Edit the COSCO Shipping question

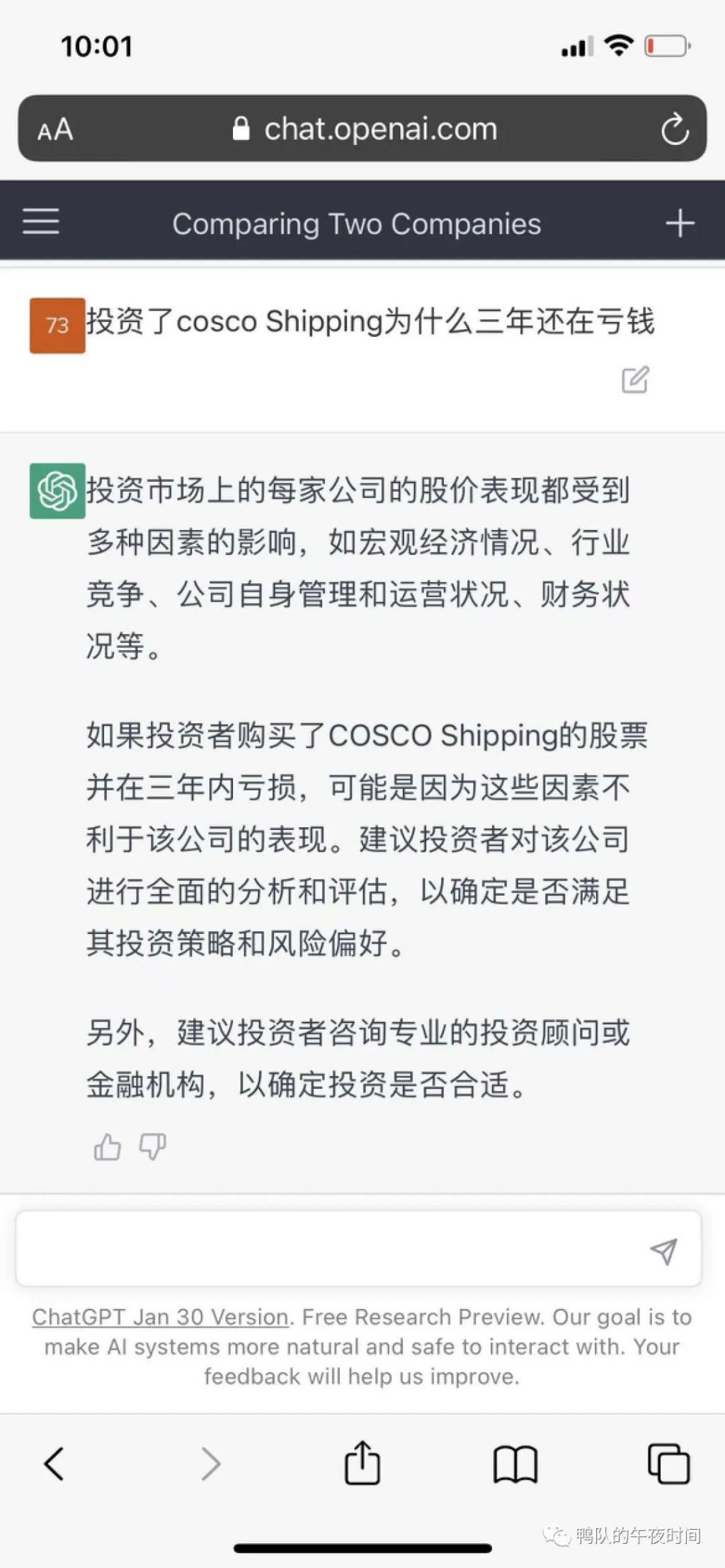635,380
